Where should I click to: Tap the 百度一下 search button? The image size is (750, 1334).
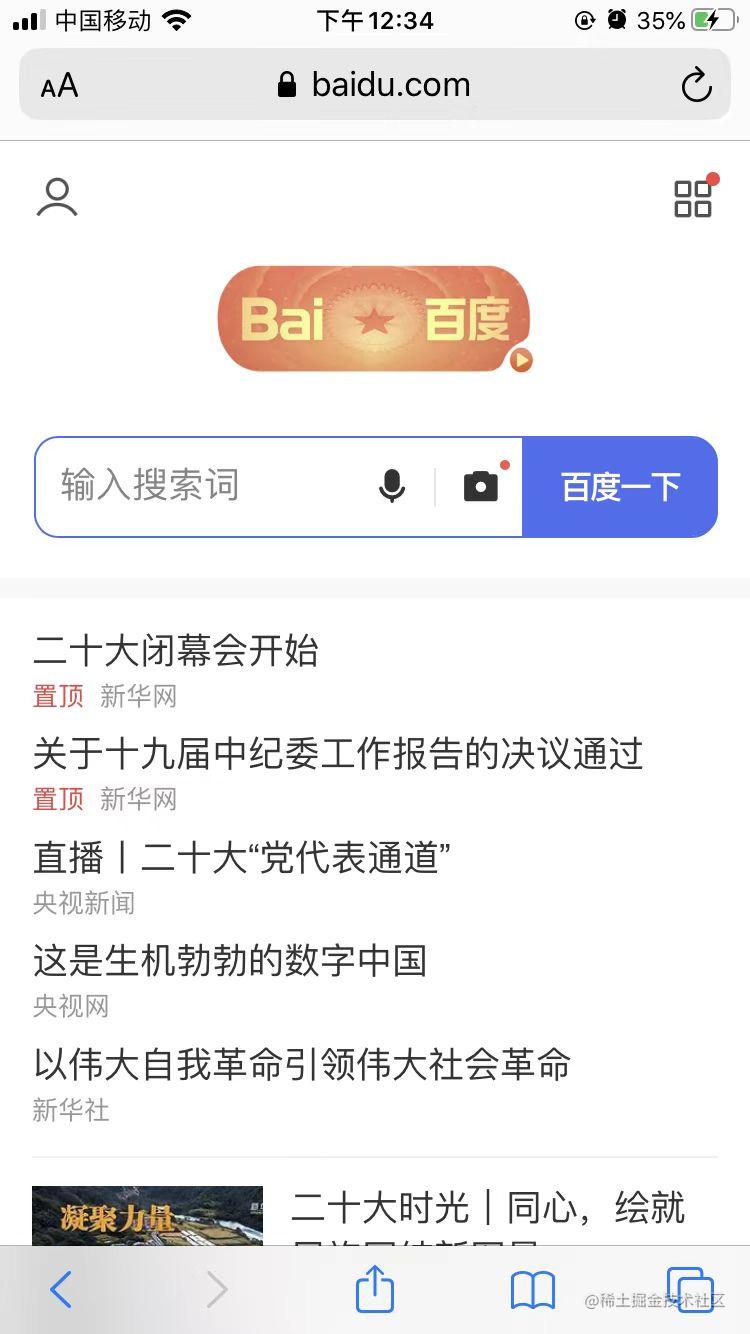click(x=620, y=487)
